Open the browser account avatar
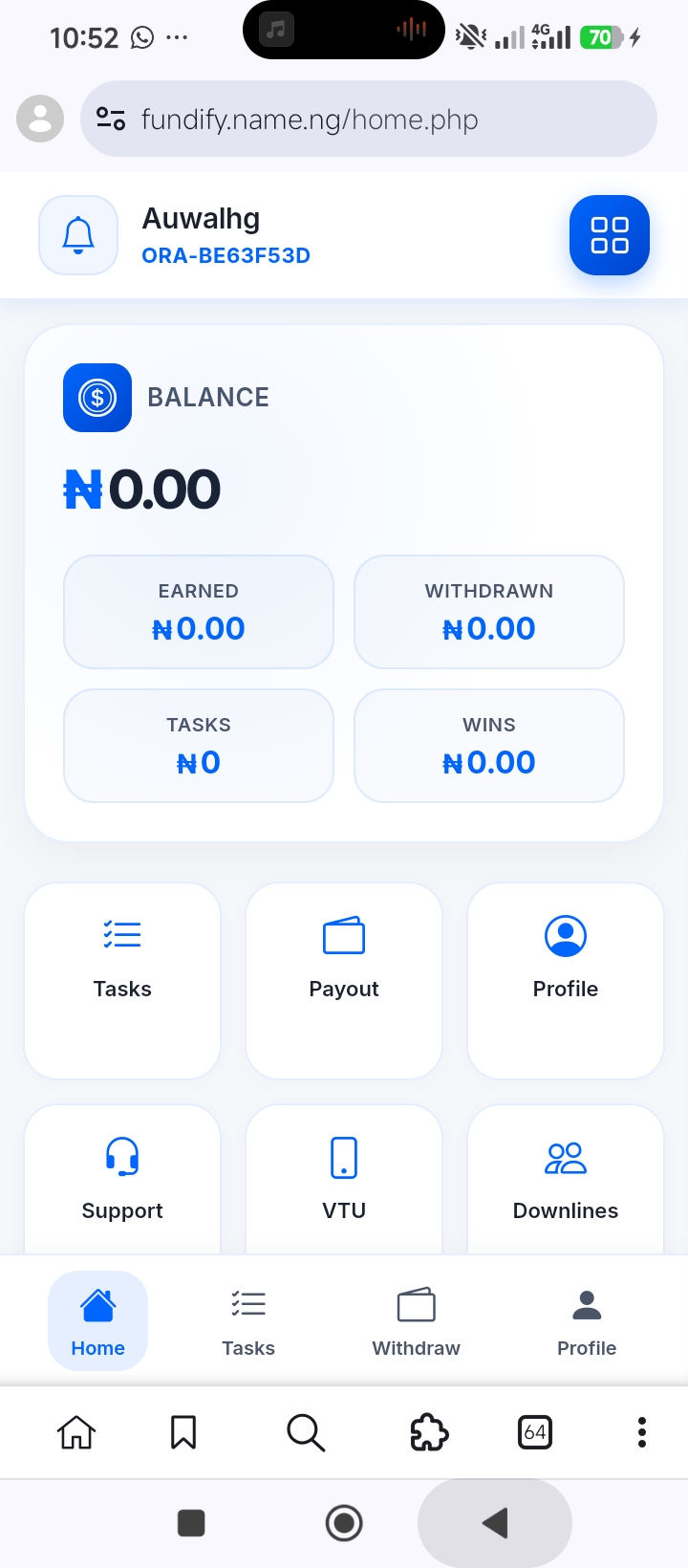 [x=40, y=120]
